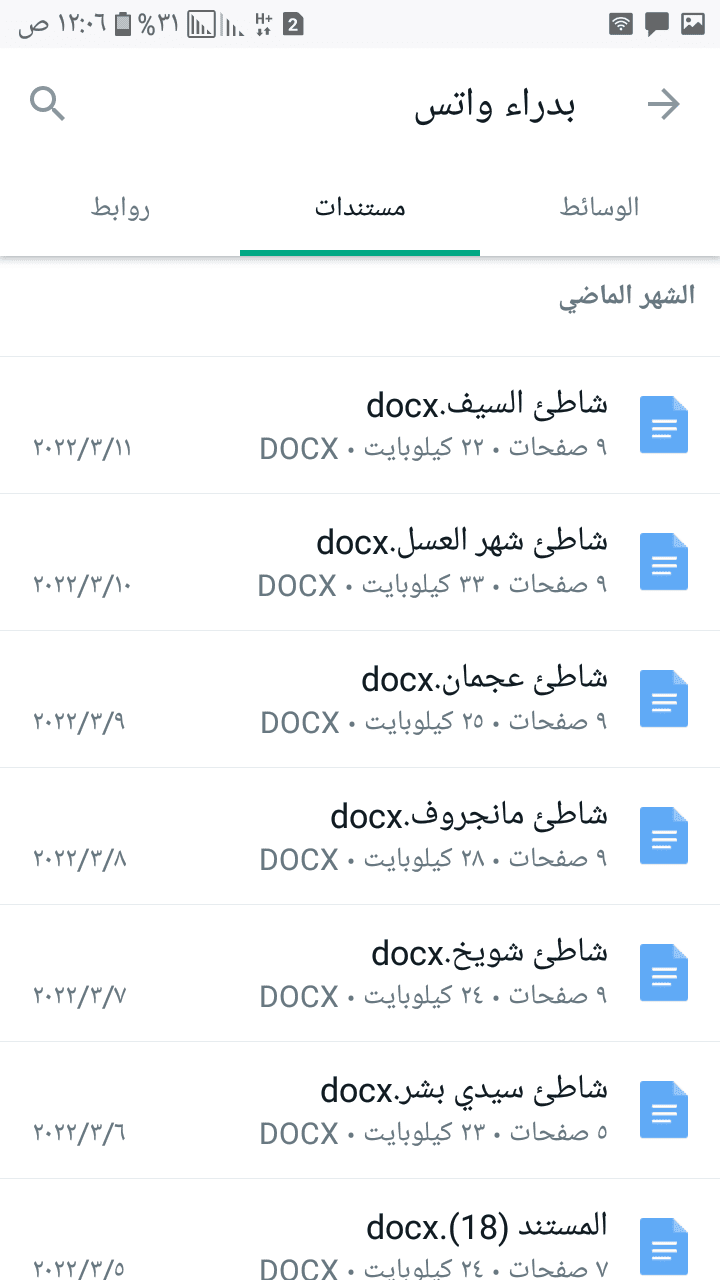
Task: Switch to the الوسائط tab
Action: click(599, 208)
